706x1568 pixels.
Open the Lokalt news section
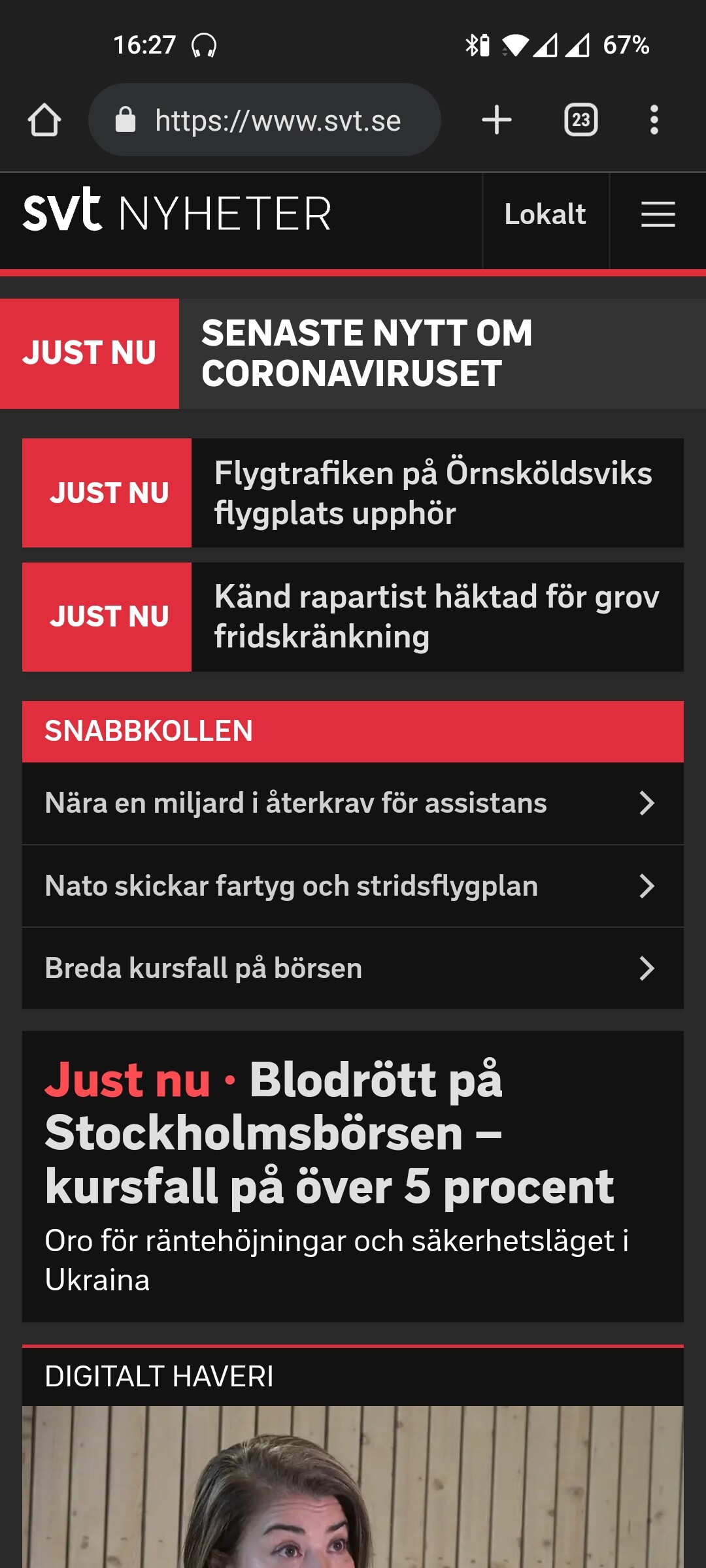545,214
